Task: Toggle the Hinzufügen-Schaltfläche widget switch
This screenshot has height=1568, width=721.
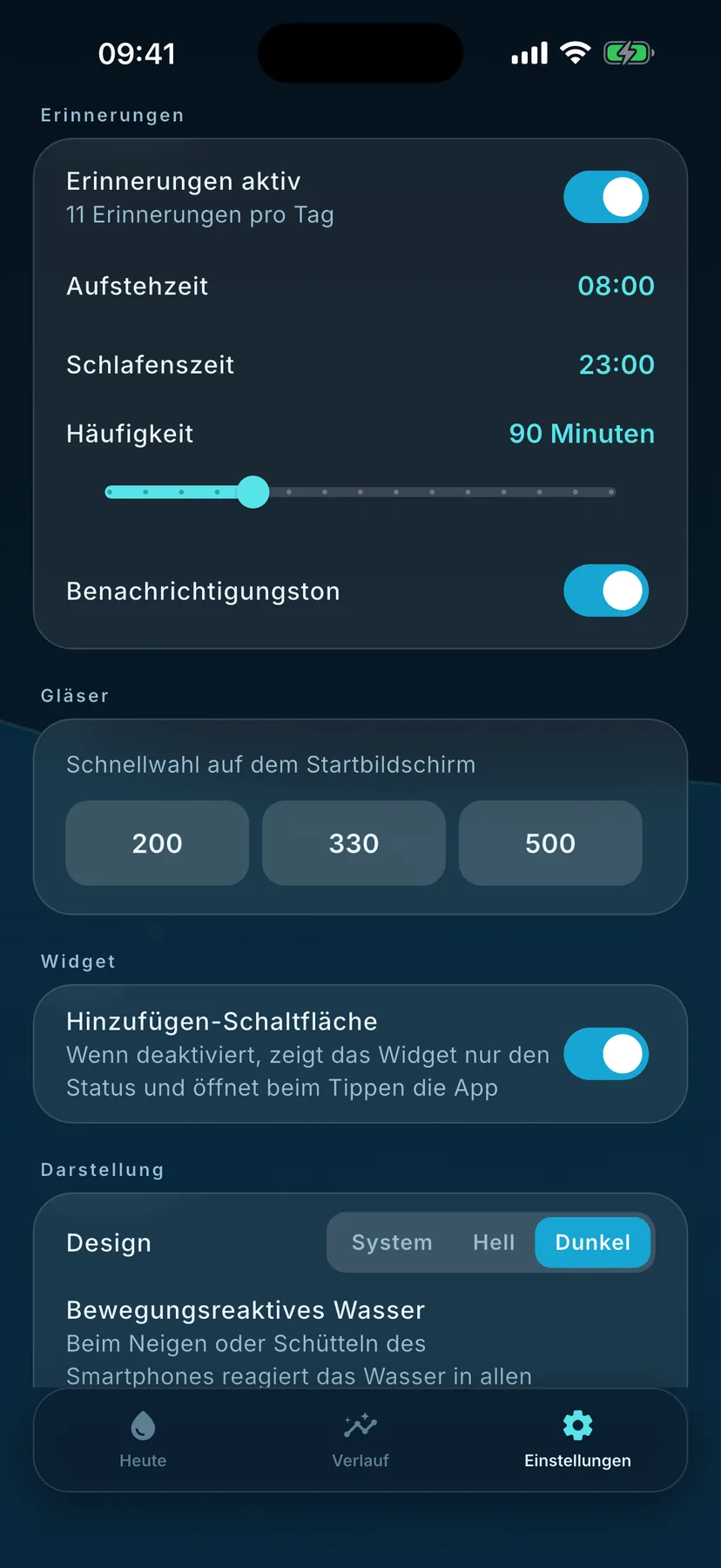Action: click(x=606, y=1054)
